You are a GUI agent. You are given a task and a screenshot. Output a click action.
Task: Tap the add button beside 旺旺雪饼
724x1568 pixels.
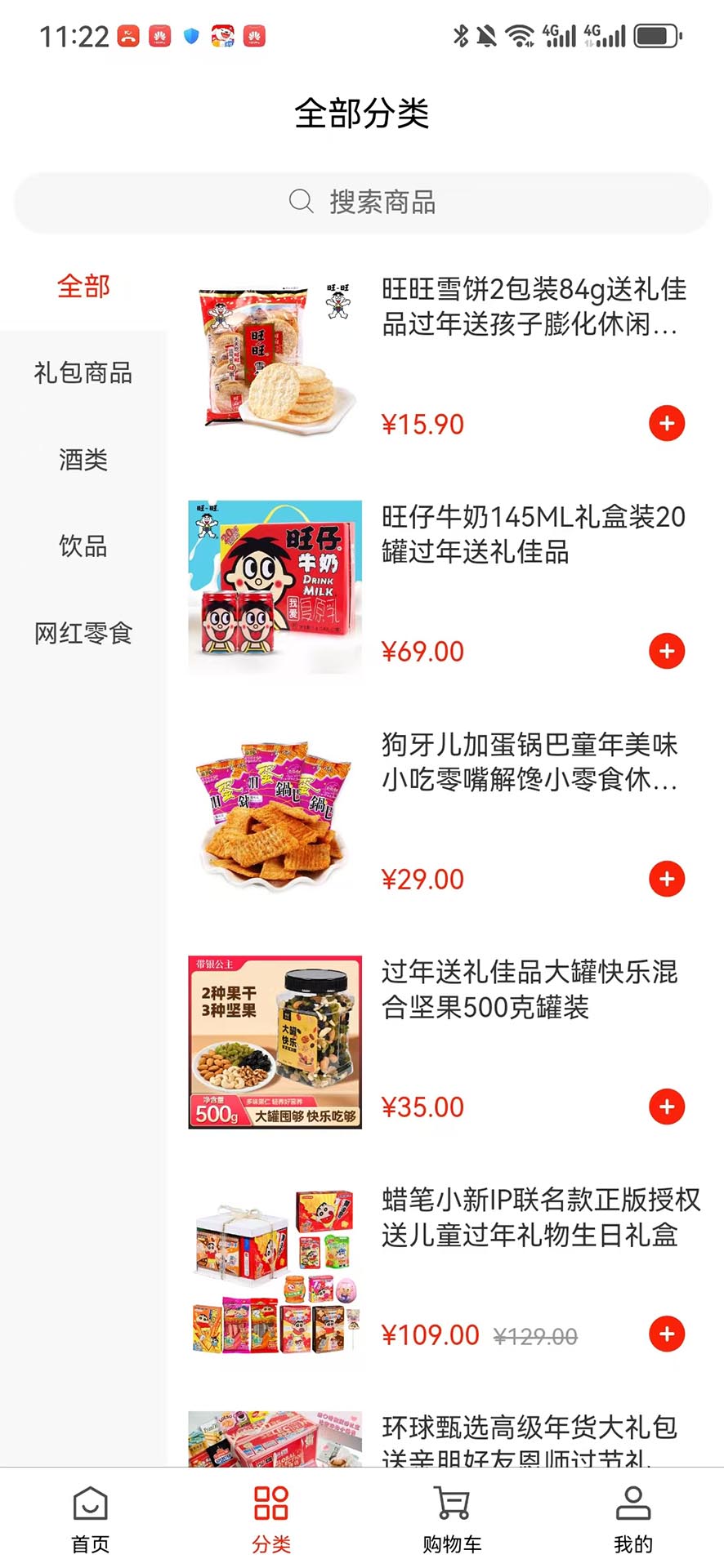coord(666,423)
